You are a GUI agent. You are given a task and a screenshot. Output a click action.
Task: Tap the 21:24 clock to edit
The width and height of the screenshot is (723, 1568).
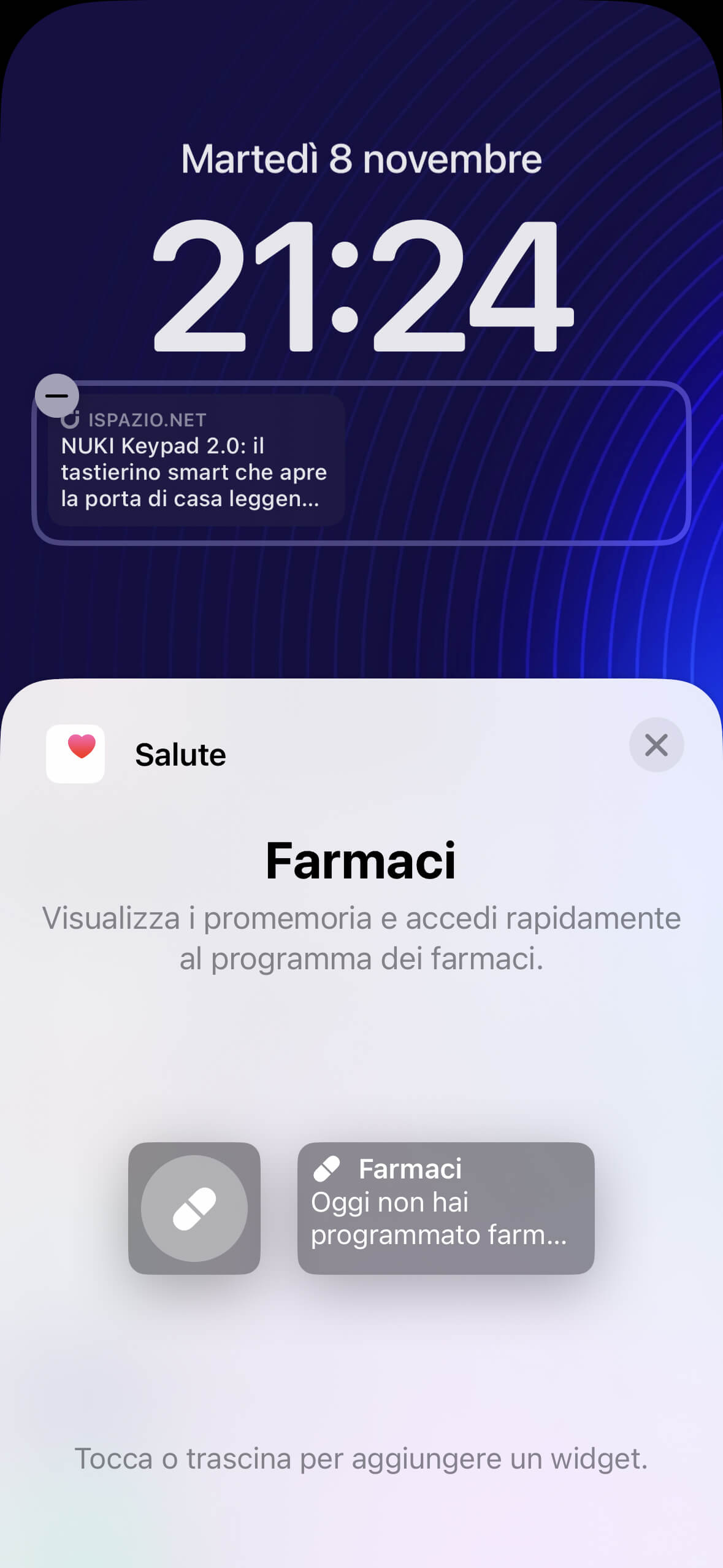click(x=362, y=285)
